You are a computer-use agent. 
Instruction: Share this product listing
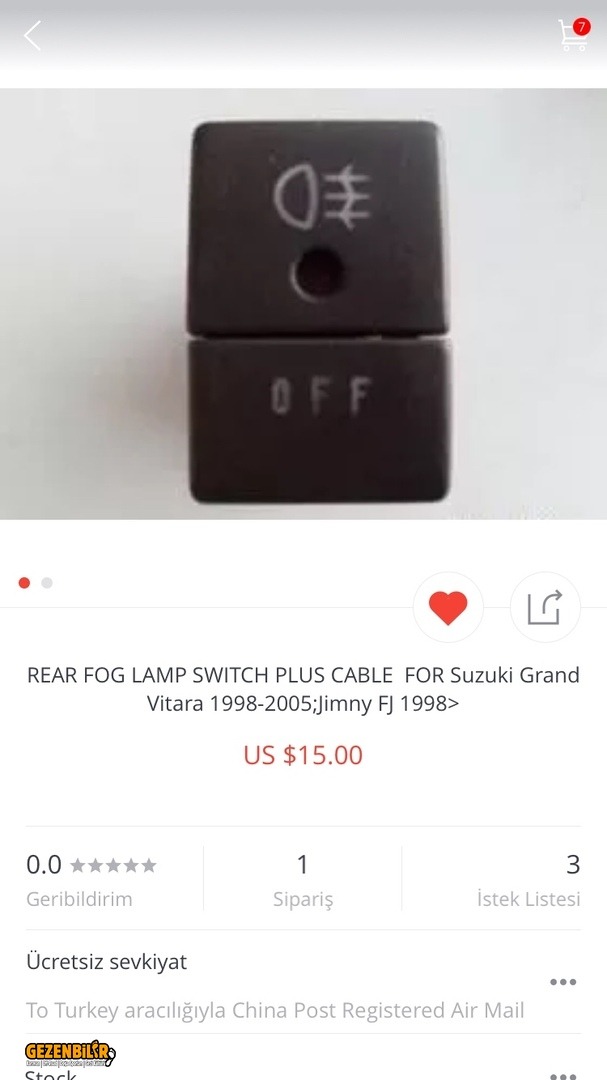544,607
